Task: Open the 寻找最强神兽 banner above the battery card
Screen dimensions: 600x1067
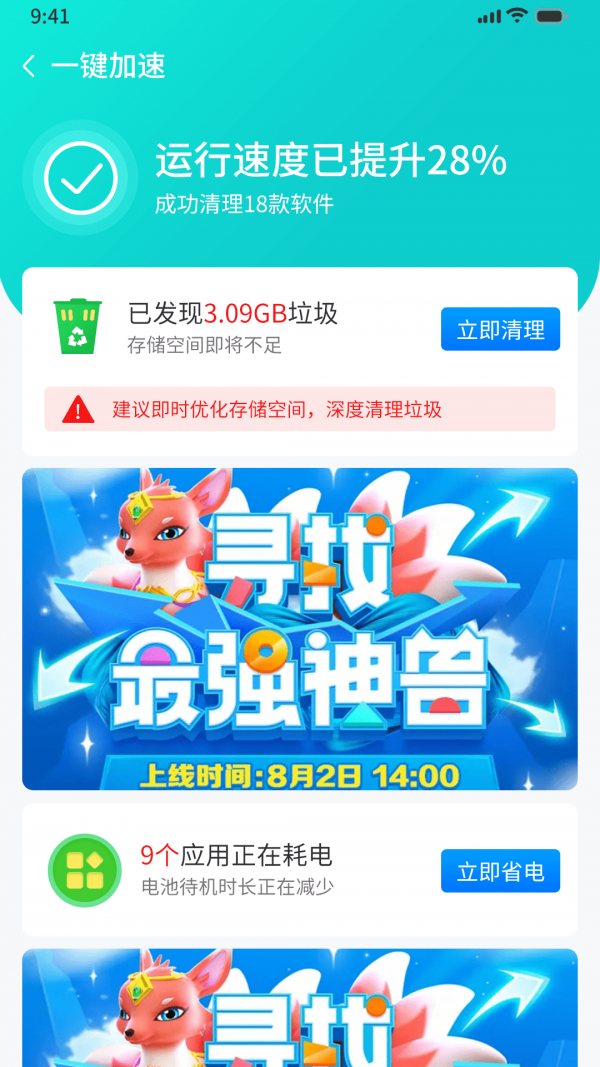Action: (x=300, y=628)
